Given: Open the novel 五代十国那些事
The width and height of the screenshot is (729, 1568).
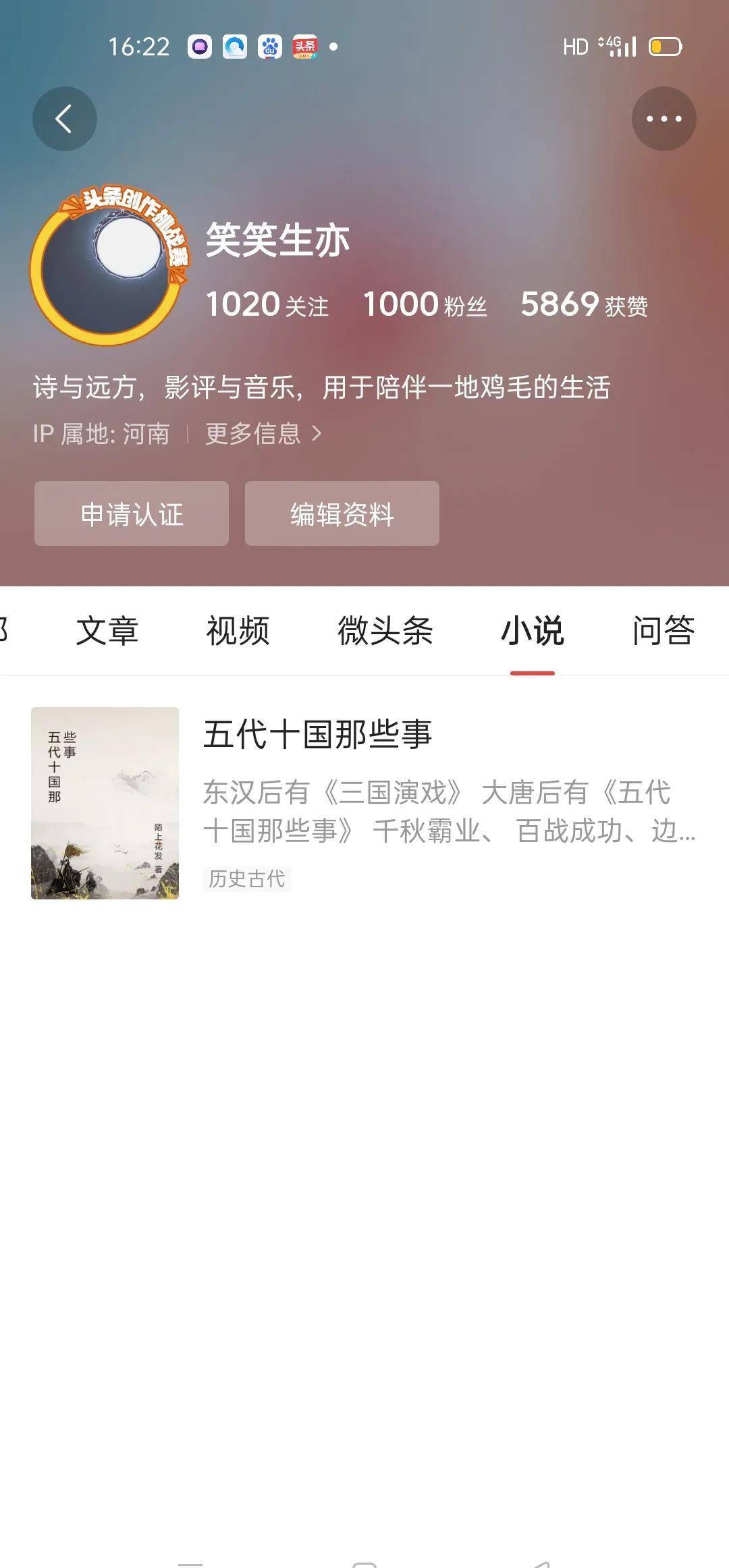Looking at the screenshot, I should (x=317, y=735).
